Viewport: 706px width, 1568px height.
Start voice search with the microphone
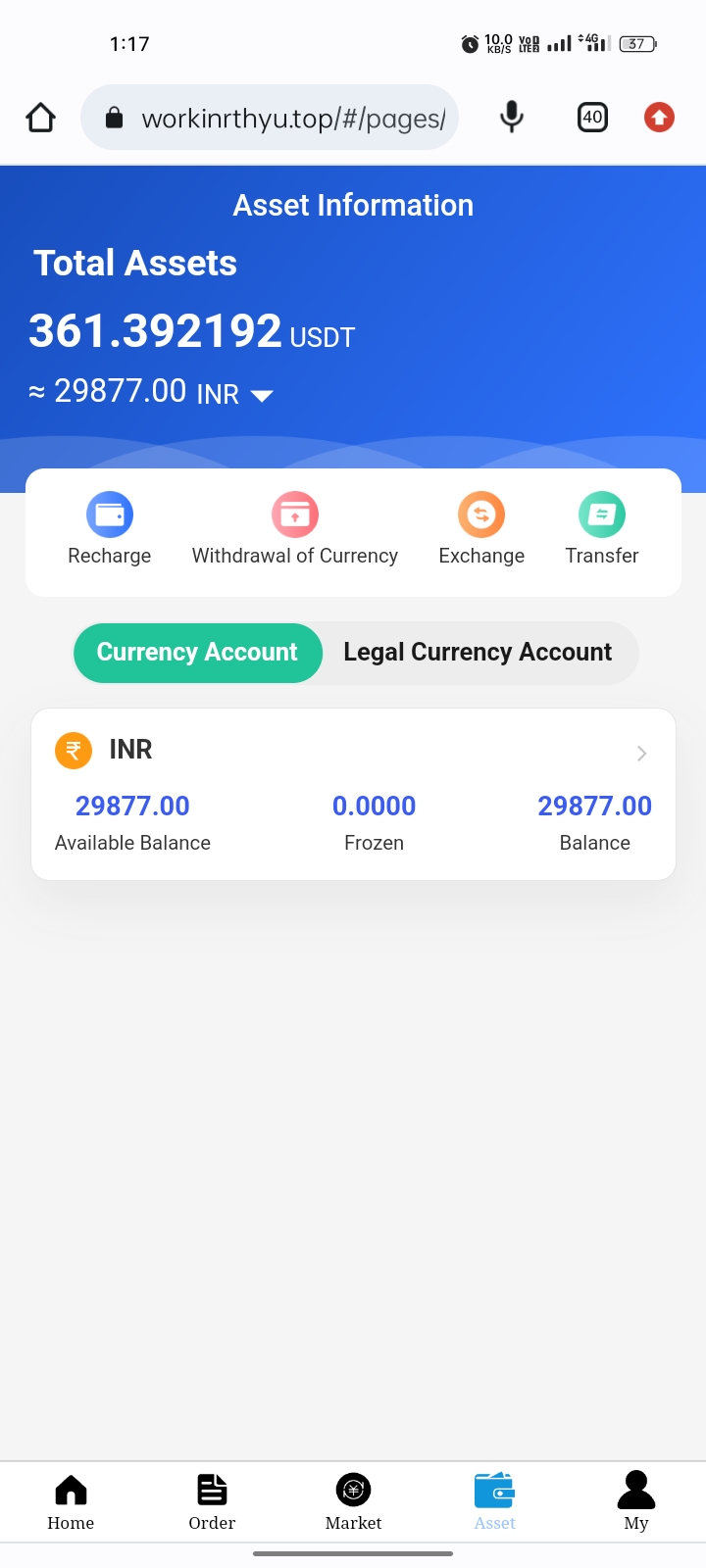point(512,118)
